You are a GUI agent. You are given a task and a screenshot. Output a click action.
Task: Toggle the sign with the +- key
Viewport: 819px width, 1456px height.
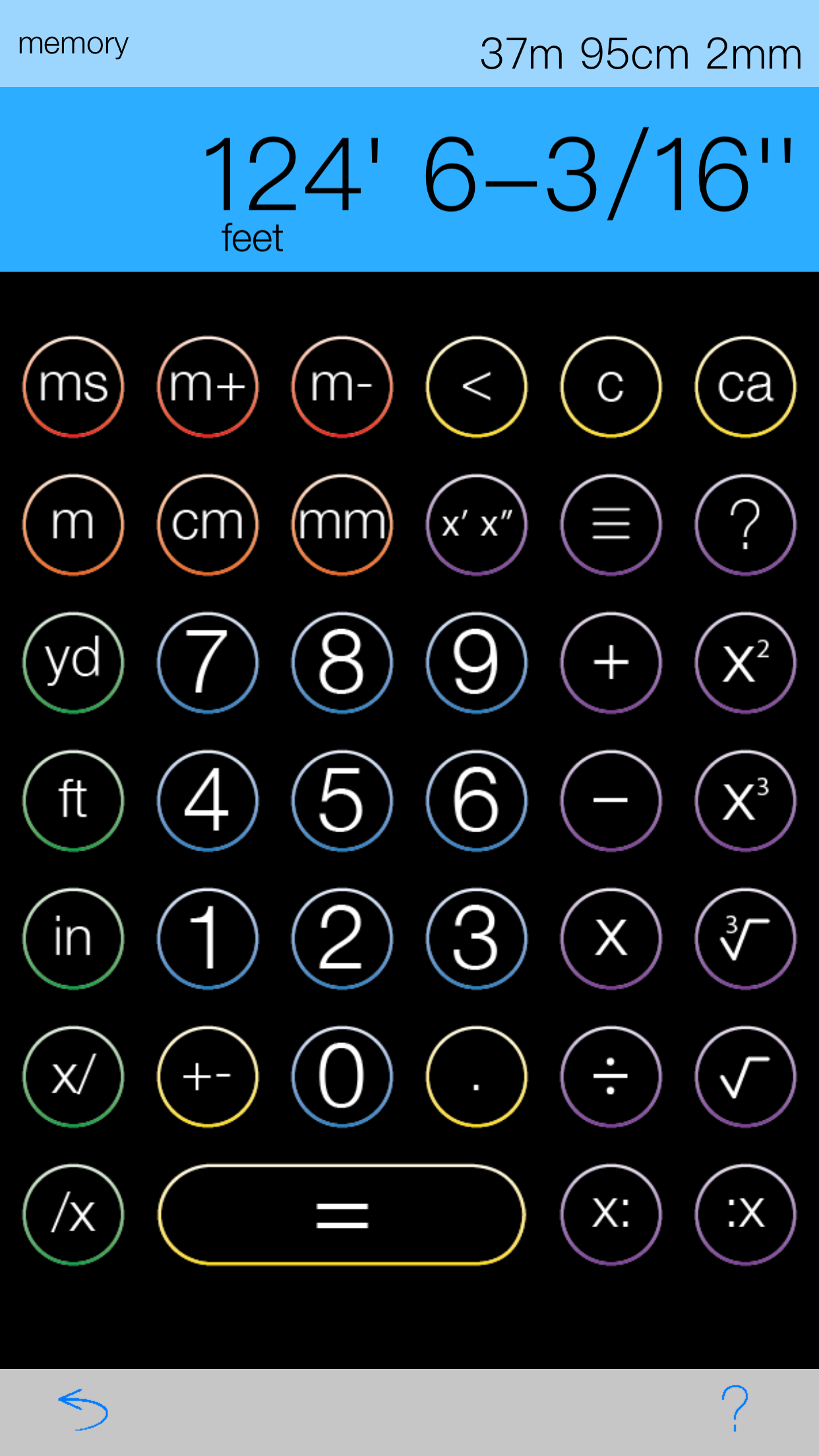click(x=207, y=1076)
